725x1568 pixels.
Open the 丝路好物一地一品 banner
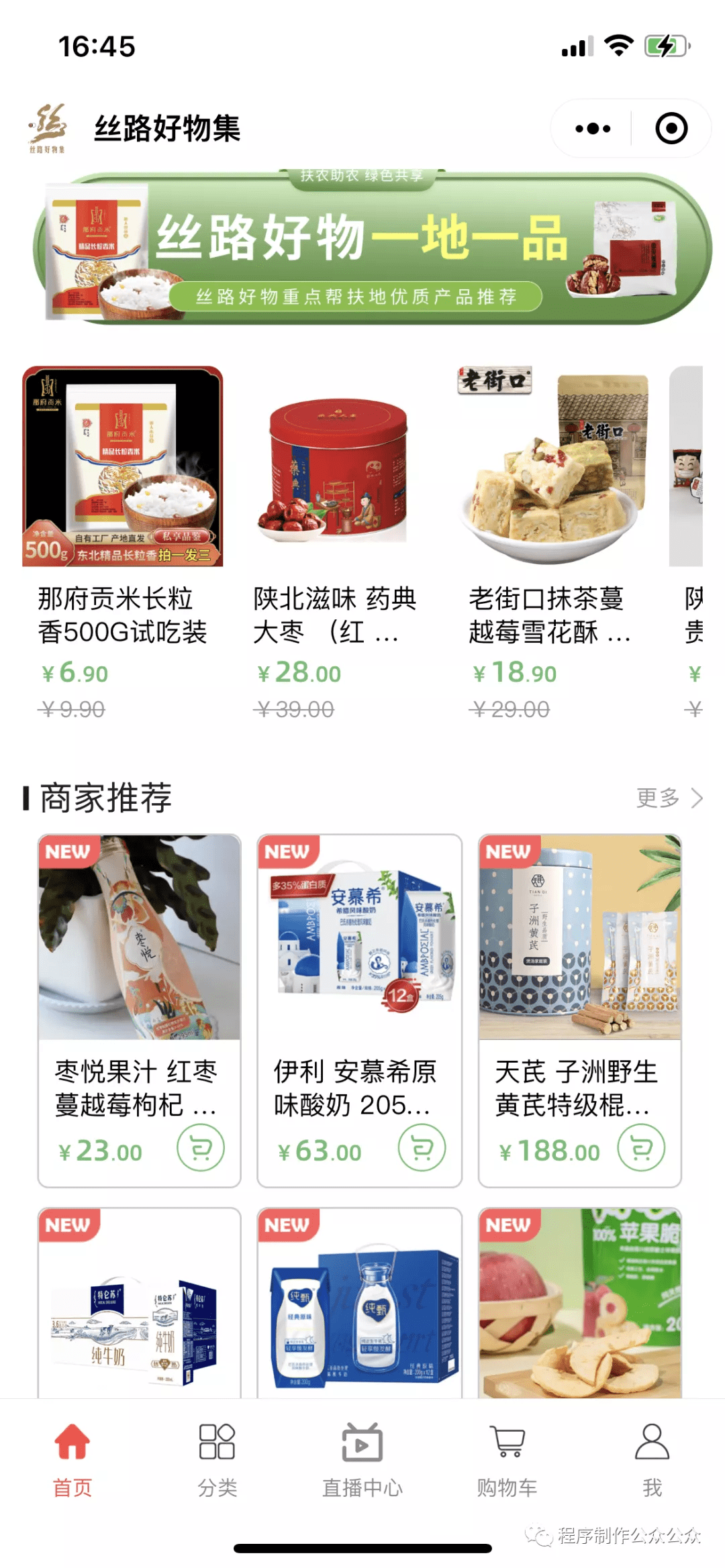point(372,248)
